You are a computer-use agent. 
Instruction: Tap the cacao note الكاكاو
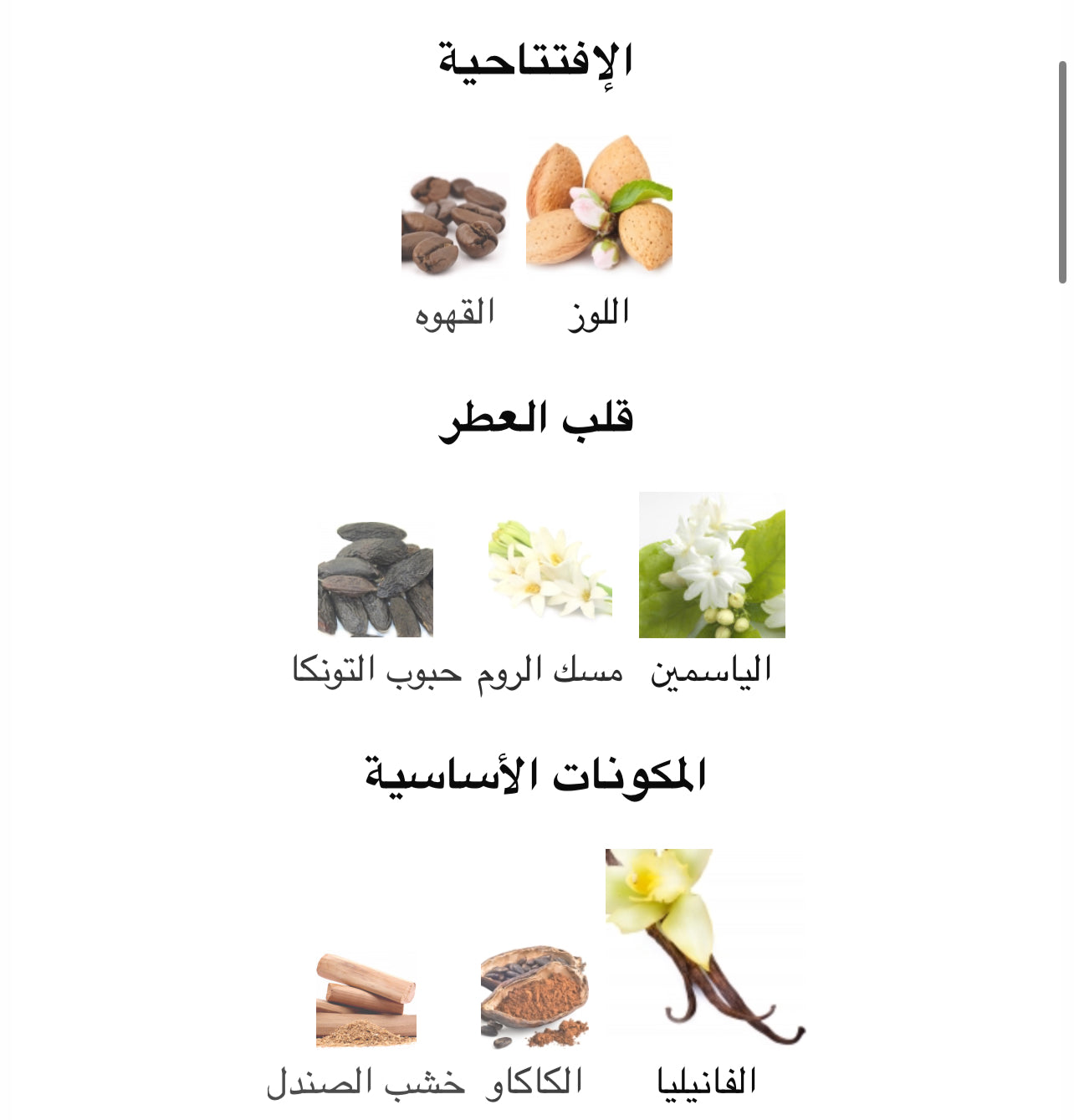tap(534, 997)
